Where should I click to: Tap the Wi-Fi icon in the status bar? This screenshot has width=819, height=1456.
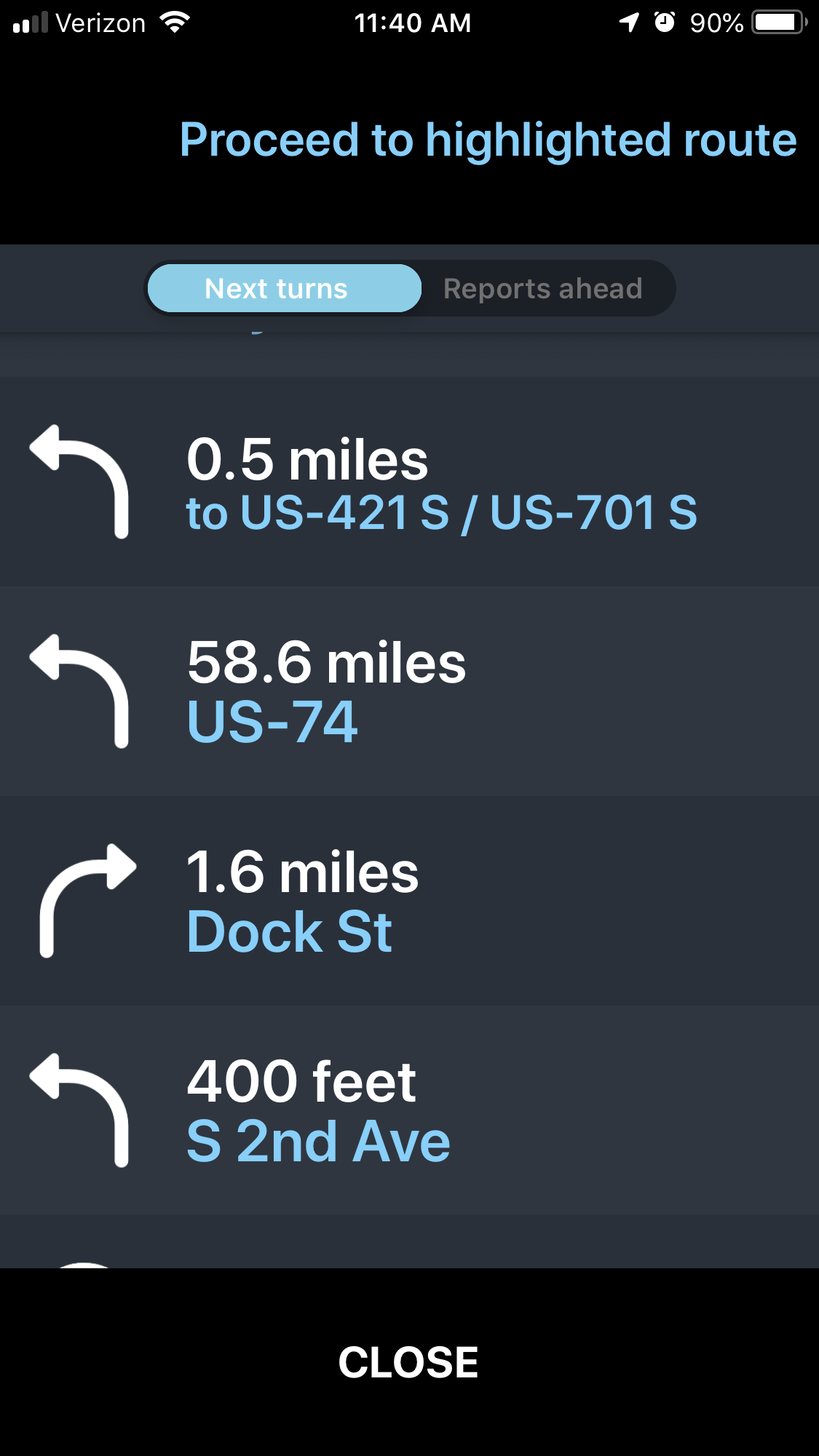174,22
